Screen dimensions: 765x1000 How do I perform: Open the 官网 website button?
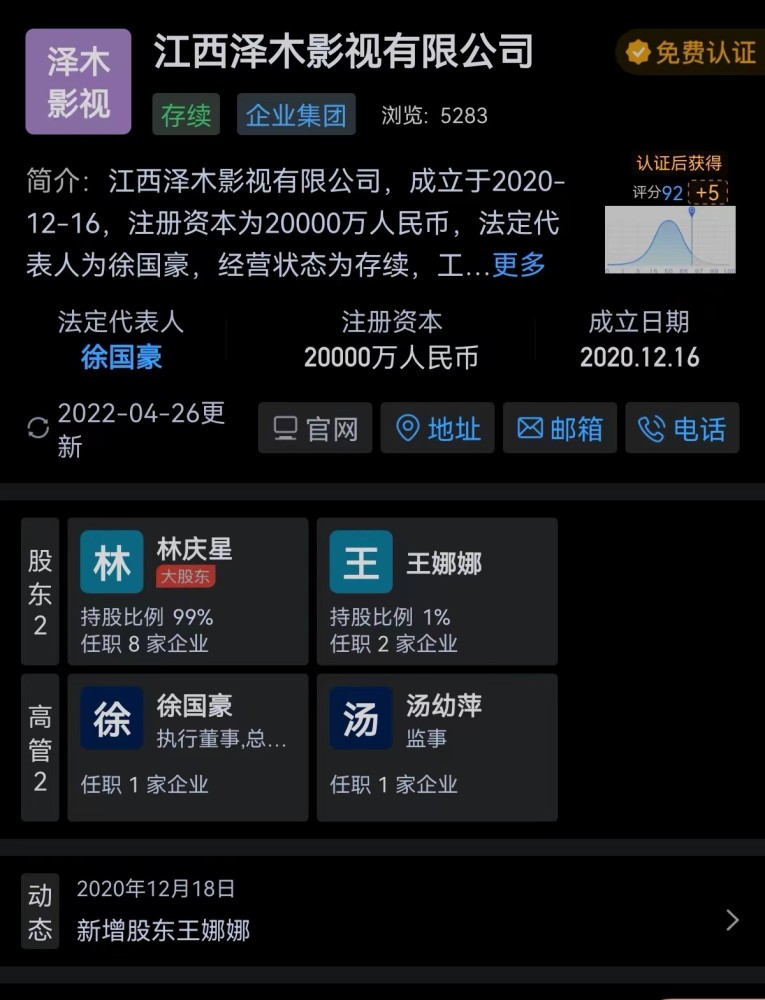[315, 429]
